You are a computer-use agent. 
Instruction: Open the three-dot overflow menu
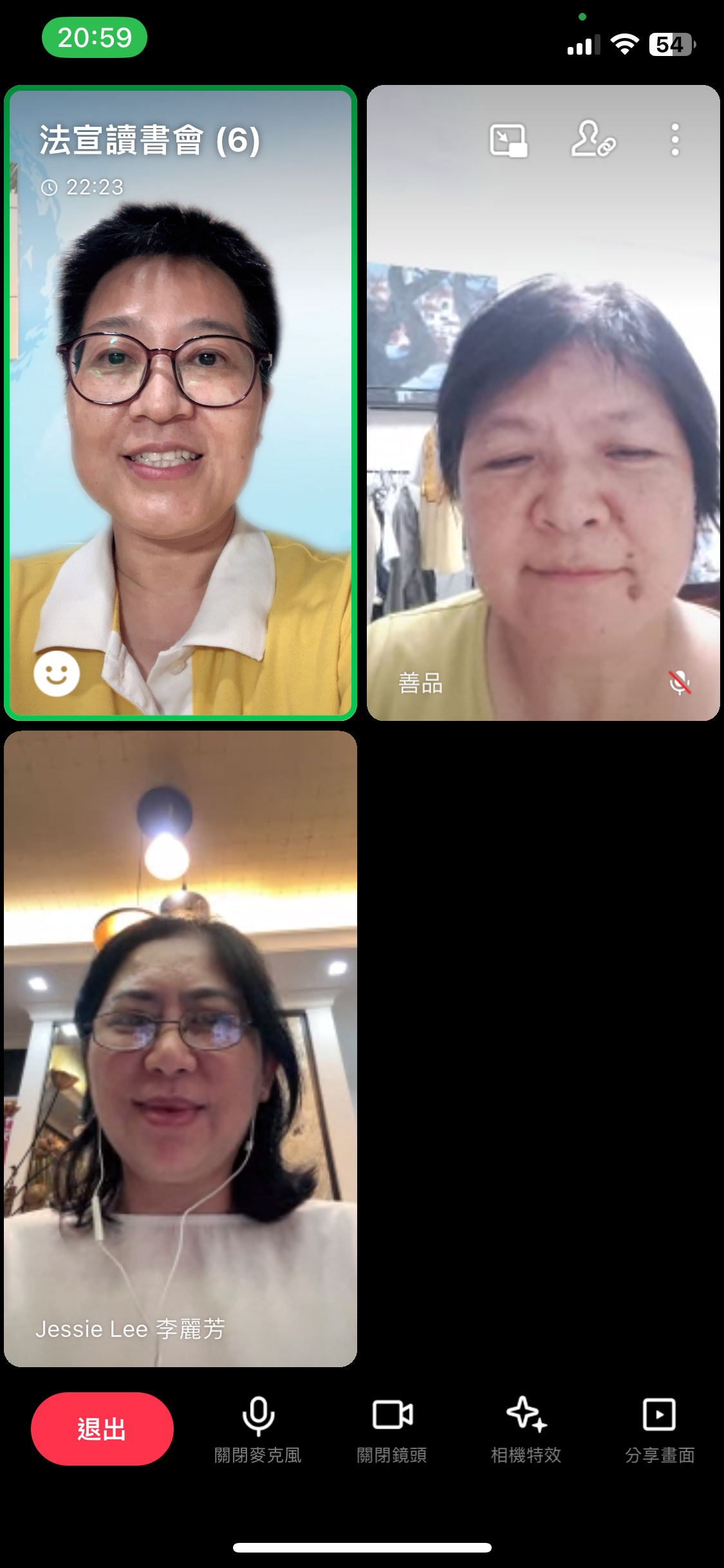[674, 140]
